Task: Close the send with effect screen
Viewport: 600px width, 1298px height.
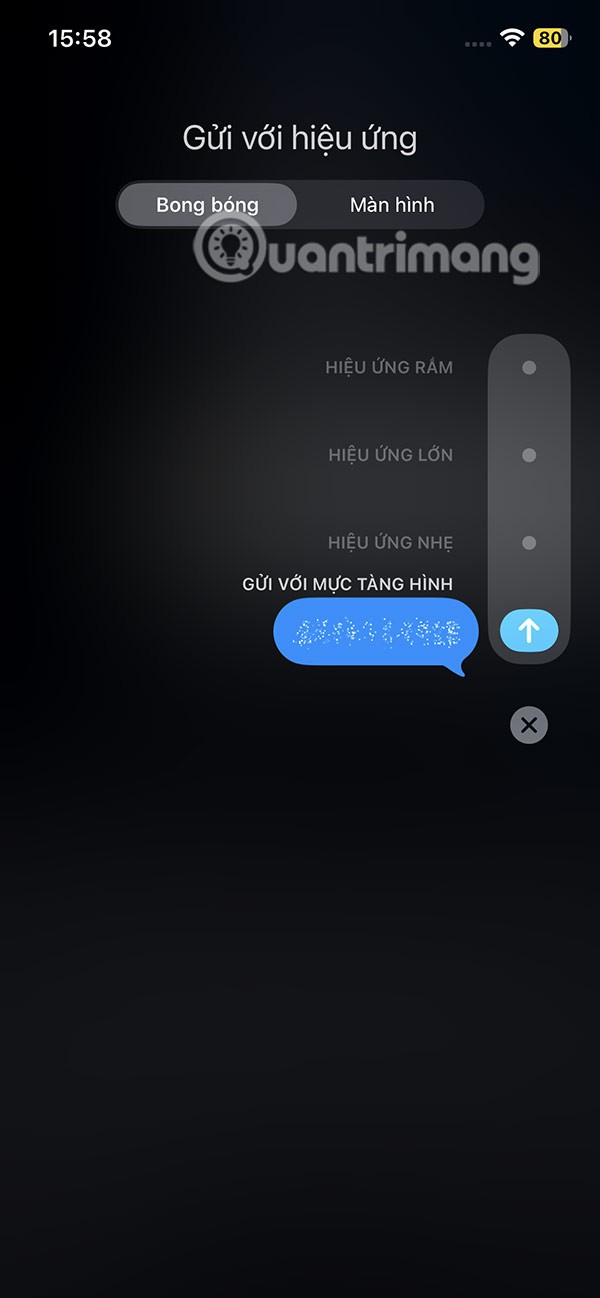Action: pyautogui.click(x=529, y=725)
